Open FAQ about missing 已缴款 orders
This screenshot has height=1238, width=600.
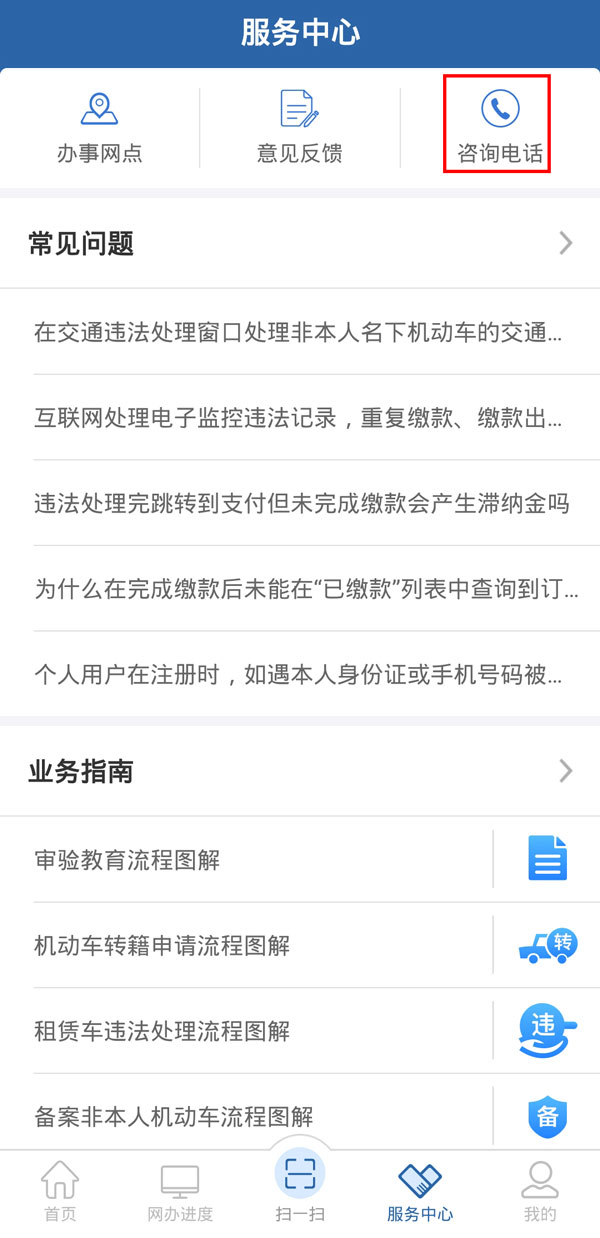305,589
